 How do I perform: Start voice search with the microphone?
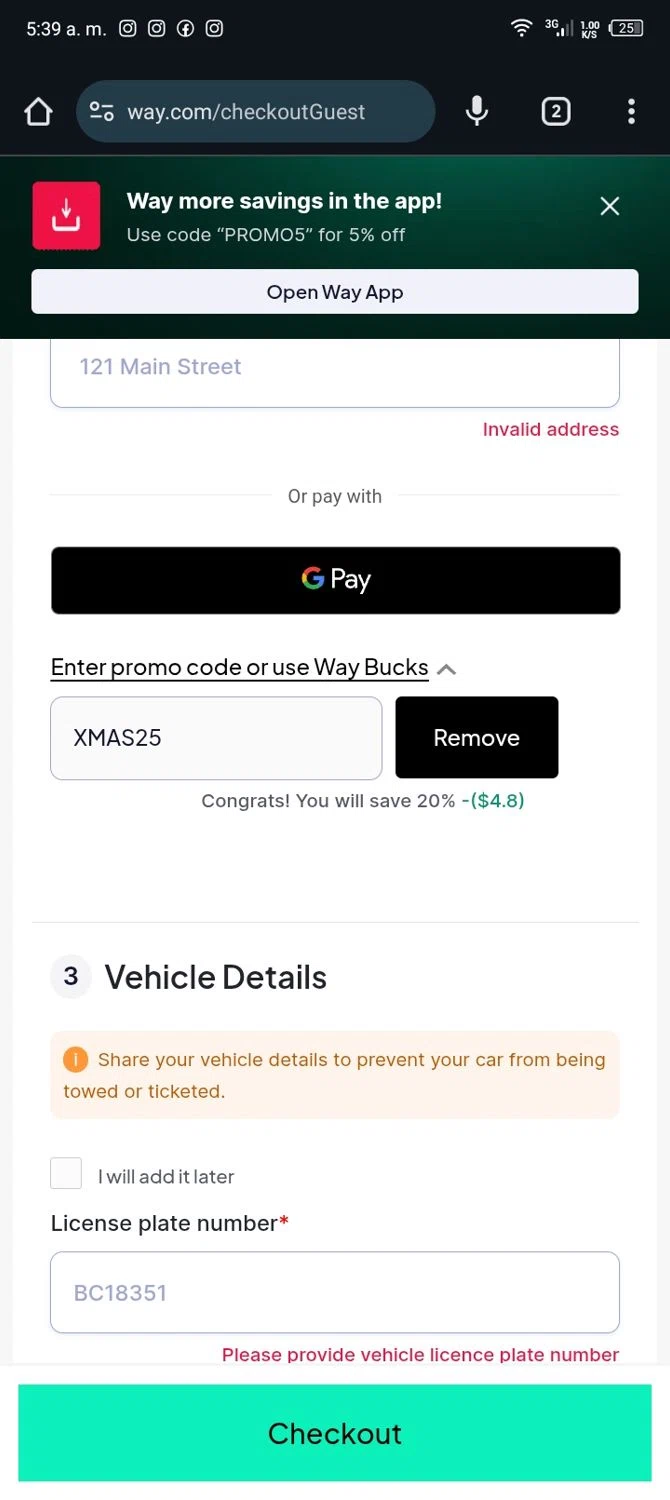(x=477, y=112)
